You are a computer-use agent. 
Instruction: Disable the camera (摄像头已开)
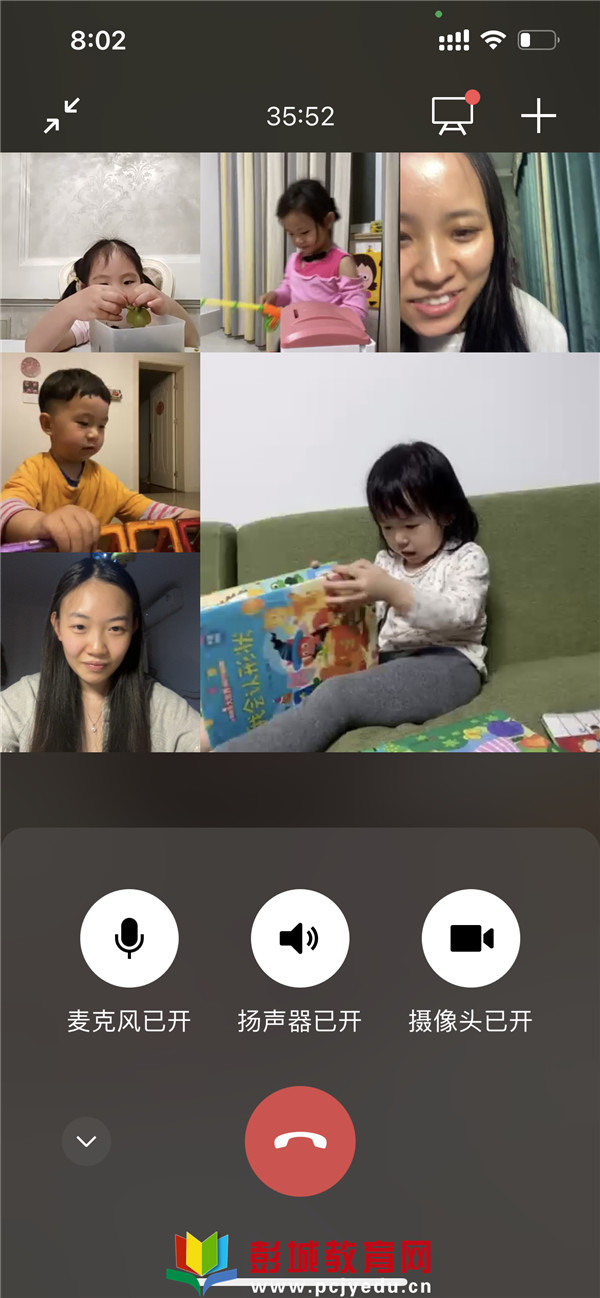click(x=471, y=938)
